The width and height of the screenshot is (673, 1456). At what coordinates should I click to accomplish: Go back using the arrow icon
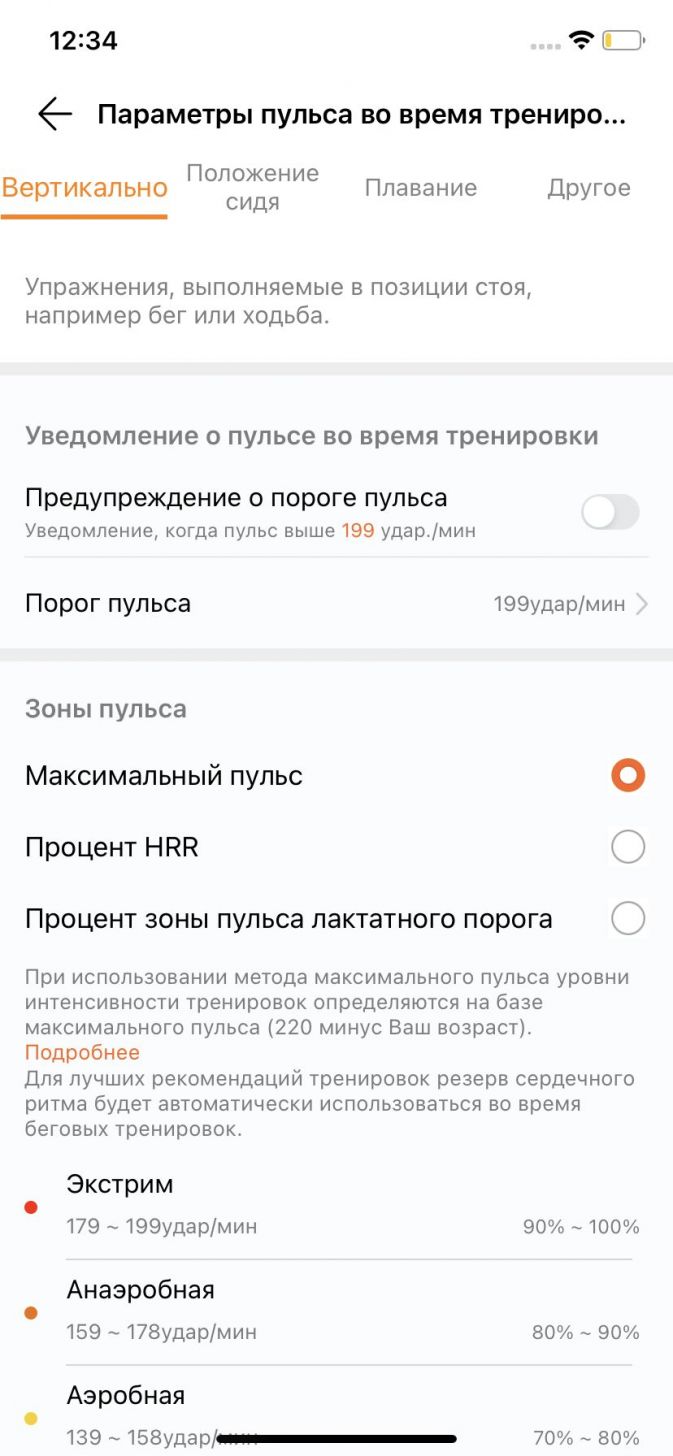[55, 114]
